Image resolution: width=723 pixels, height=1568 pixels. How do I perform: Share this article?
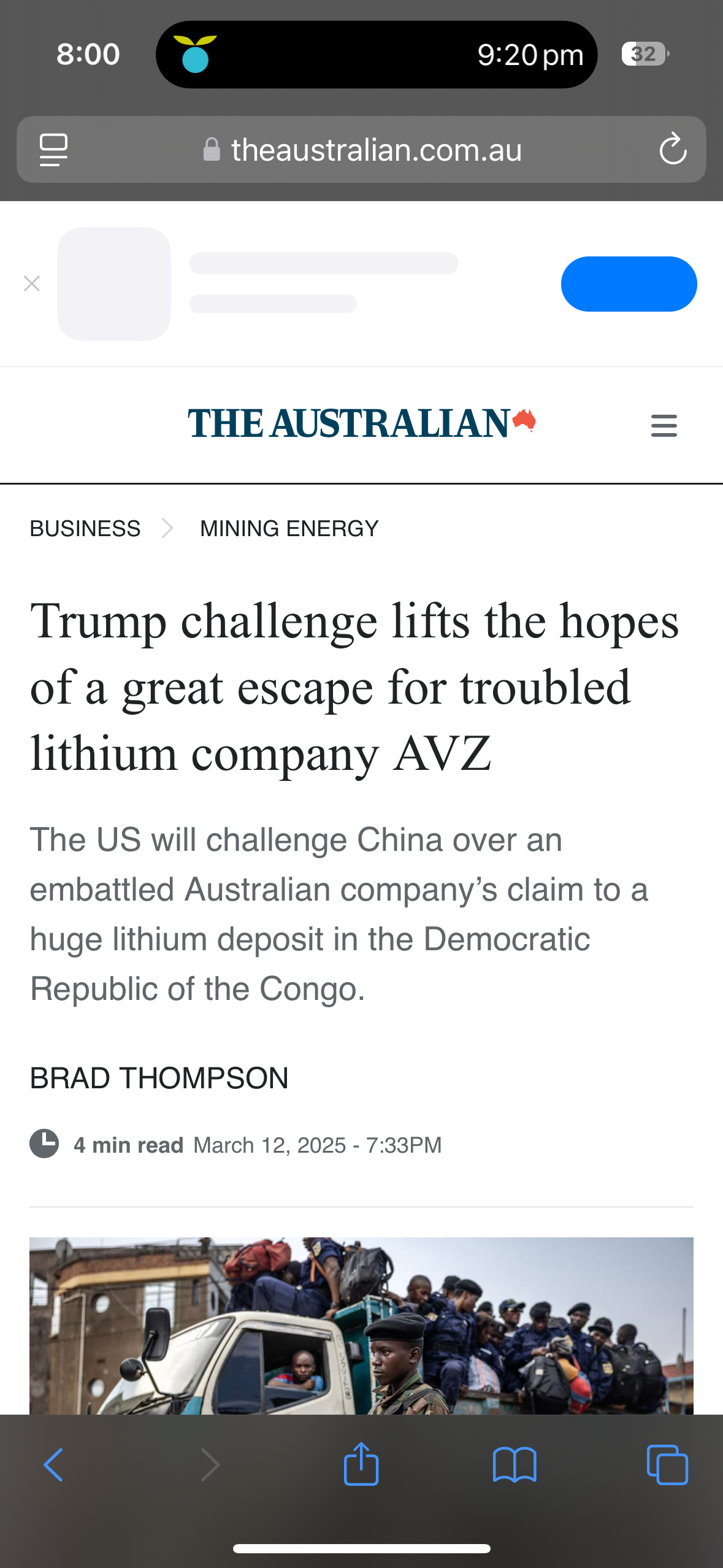point(361,1464)
